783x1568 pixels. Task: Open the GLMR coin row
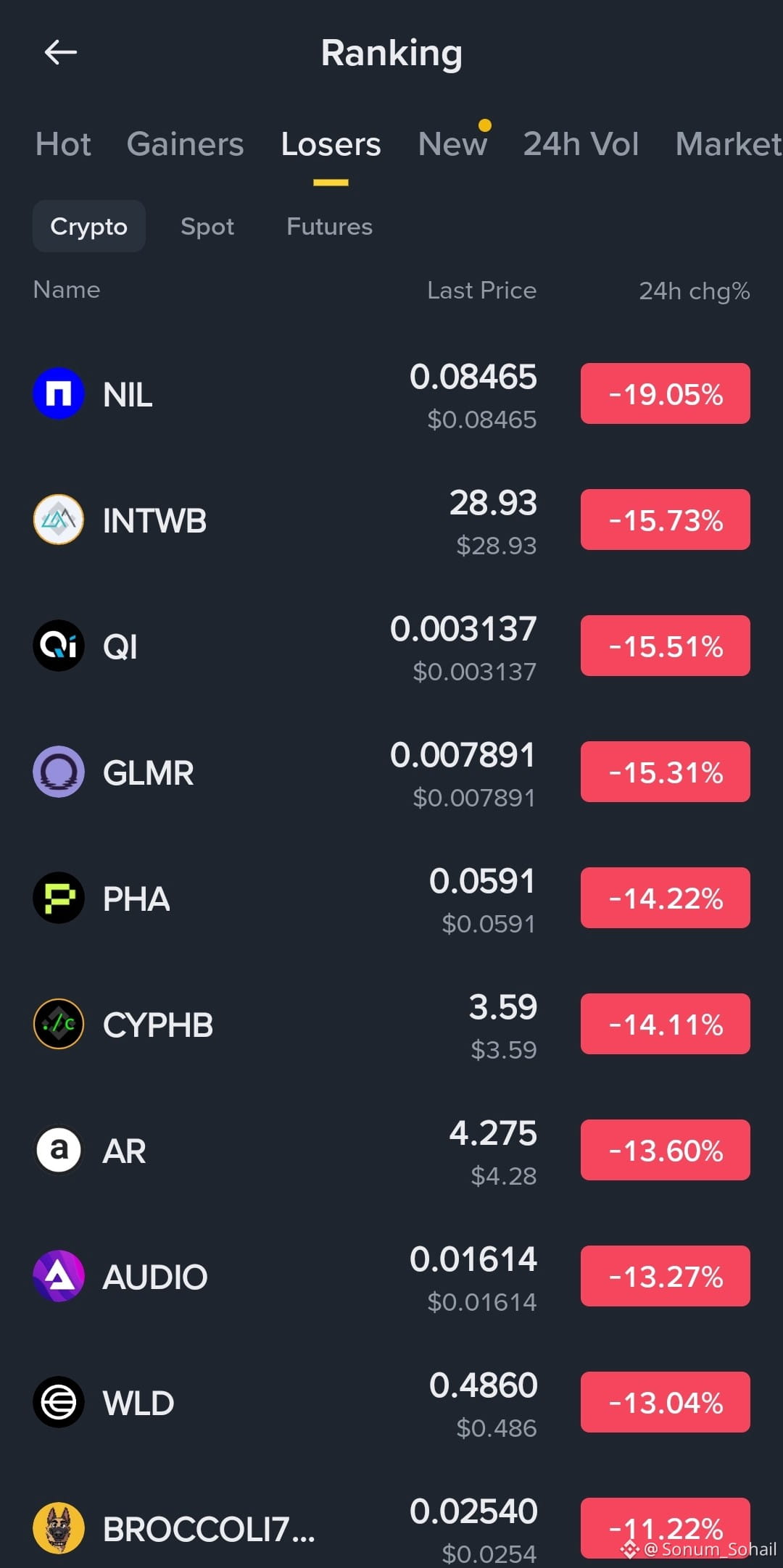391,772
